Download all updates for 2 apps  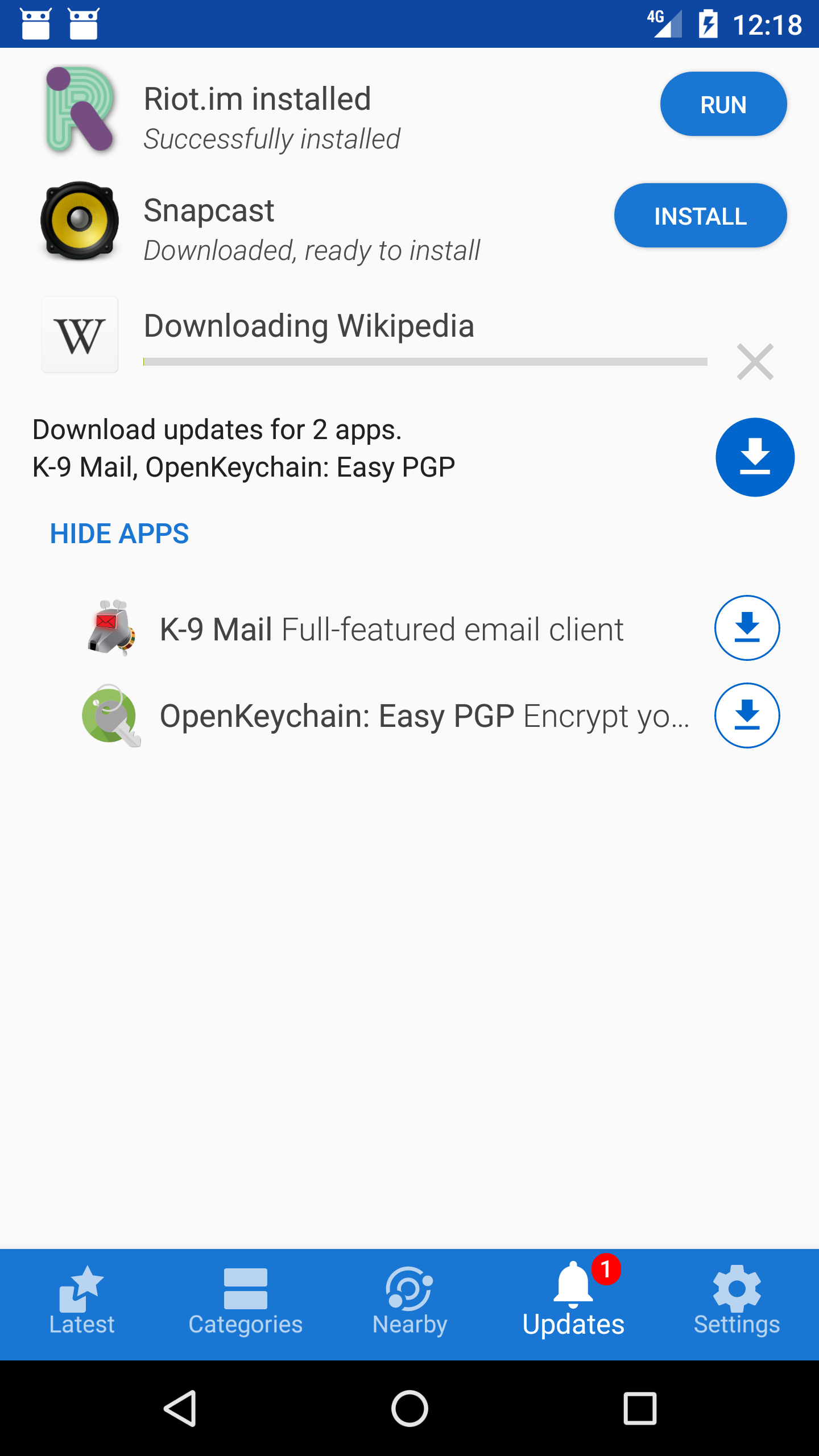click(x=755, y=457)
